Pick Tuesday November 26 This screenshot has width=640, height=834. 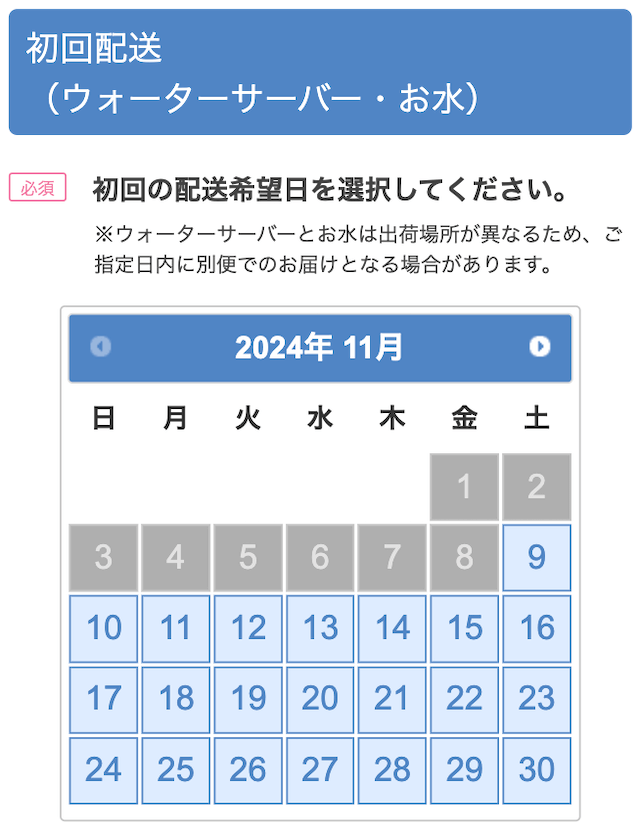pyautogui.click(x=248, y=771)
